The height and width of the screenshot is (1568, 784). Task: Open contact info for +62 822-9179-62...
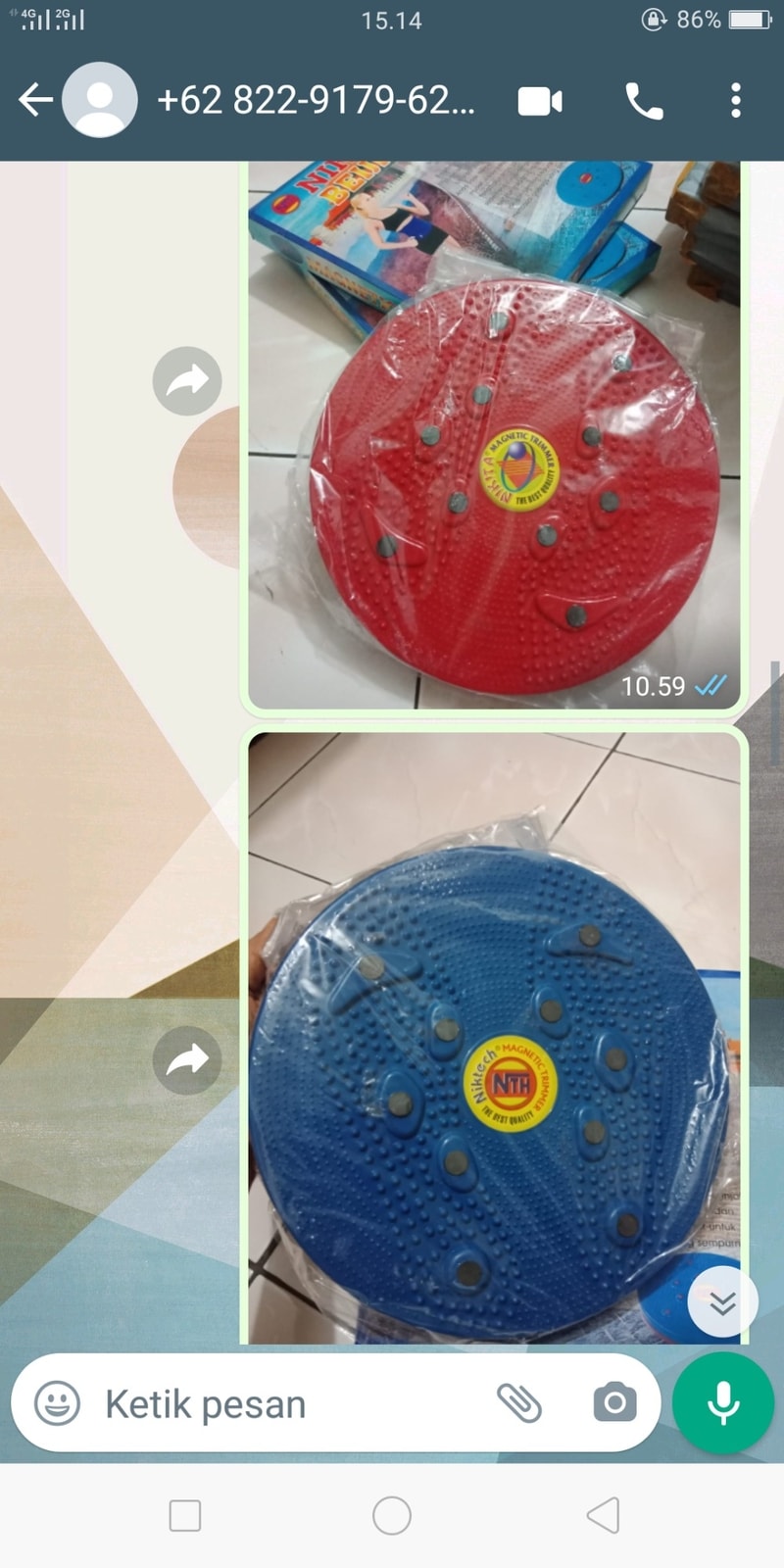coord(316,100)
